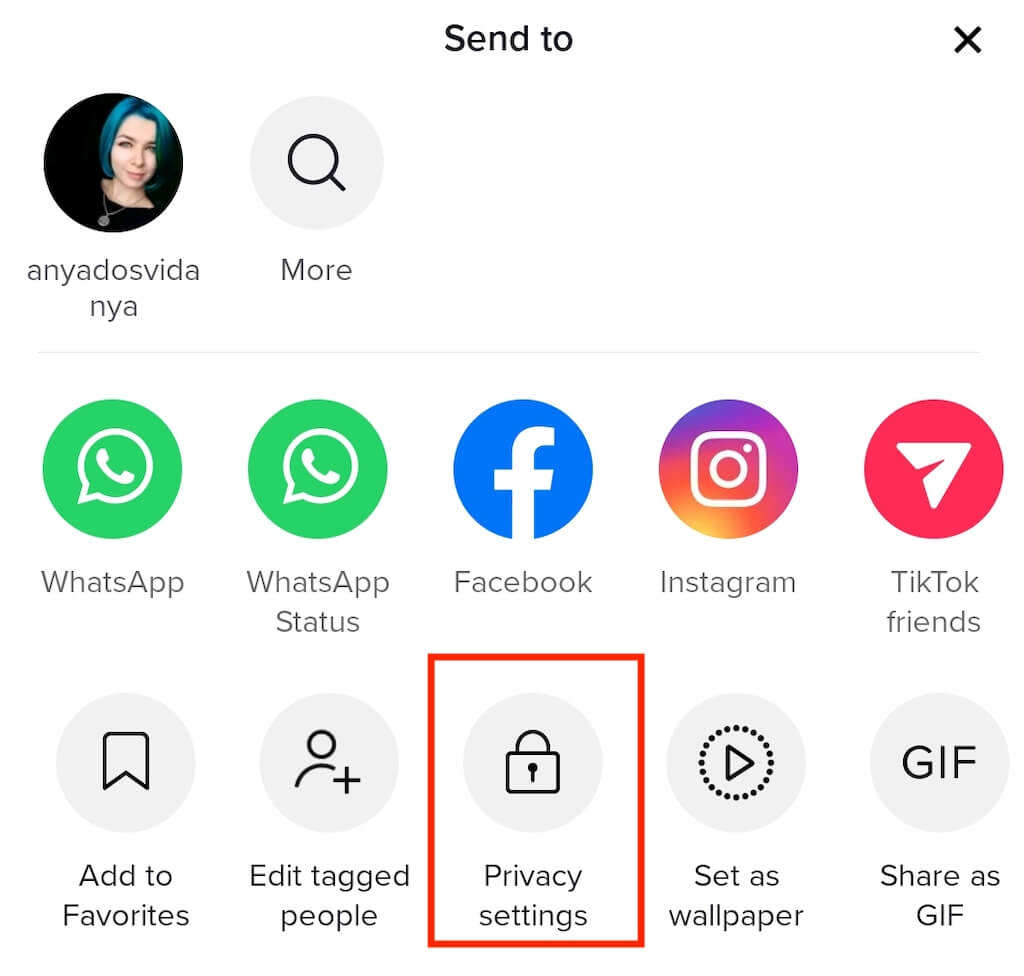Share the video to Facebook
The width and height of the screenshot is (1024, 976).
(523, 469)
